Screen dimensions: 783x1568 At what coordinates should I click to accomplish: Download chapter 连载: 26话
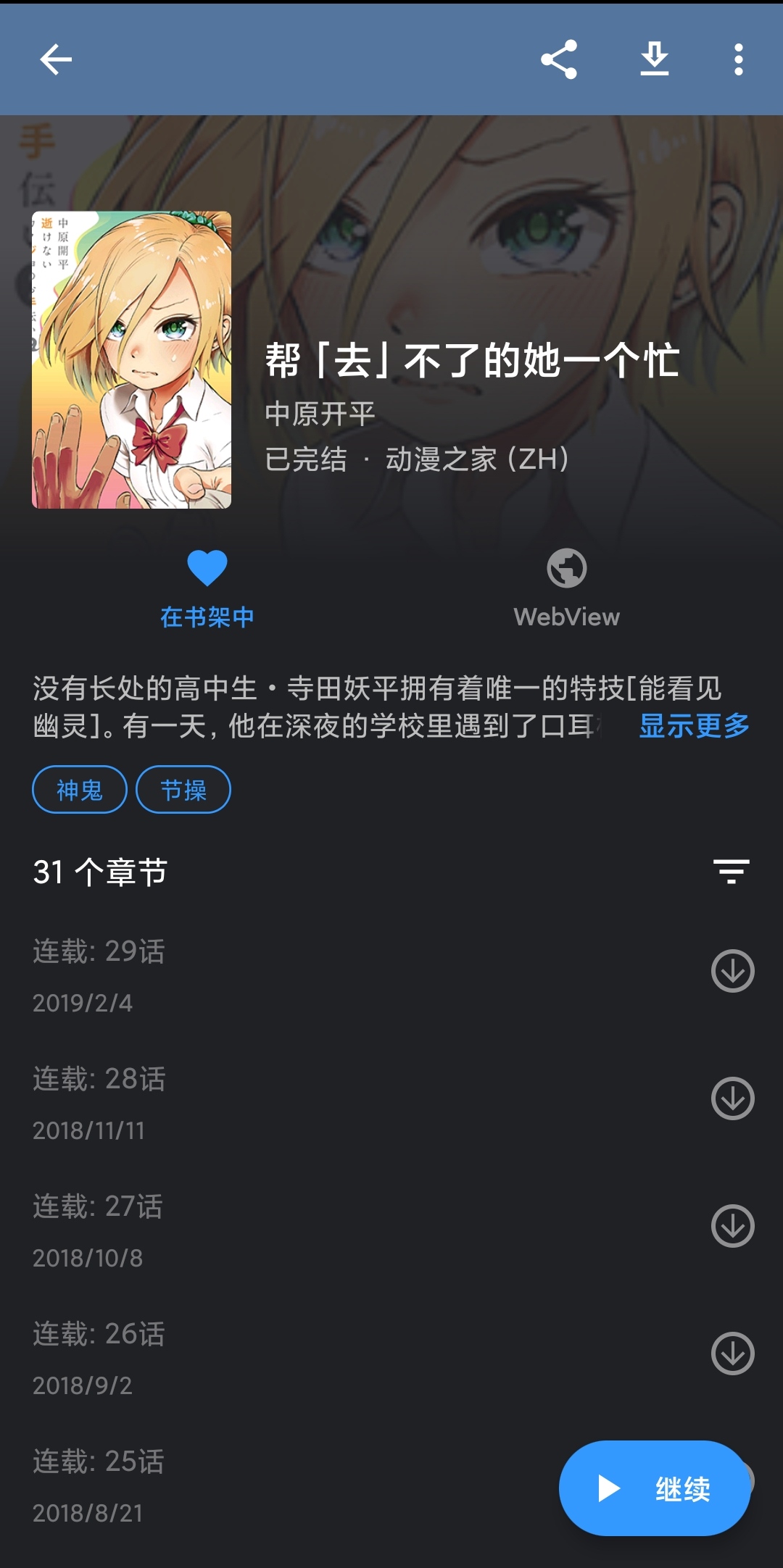click(732, 1354)
